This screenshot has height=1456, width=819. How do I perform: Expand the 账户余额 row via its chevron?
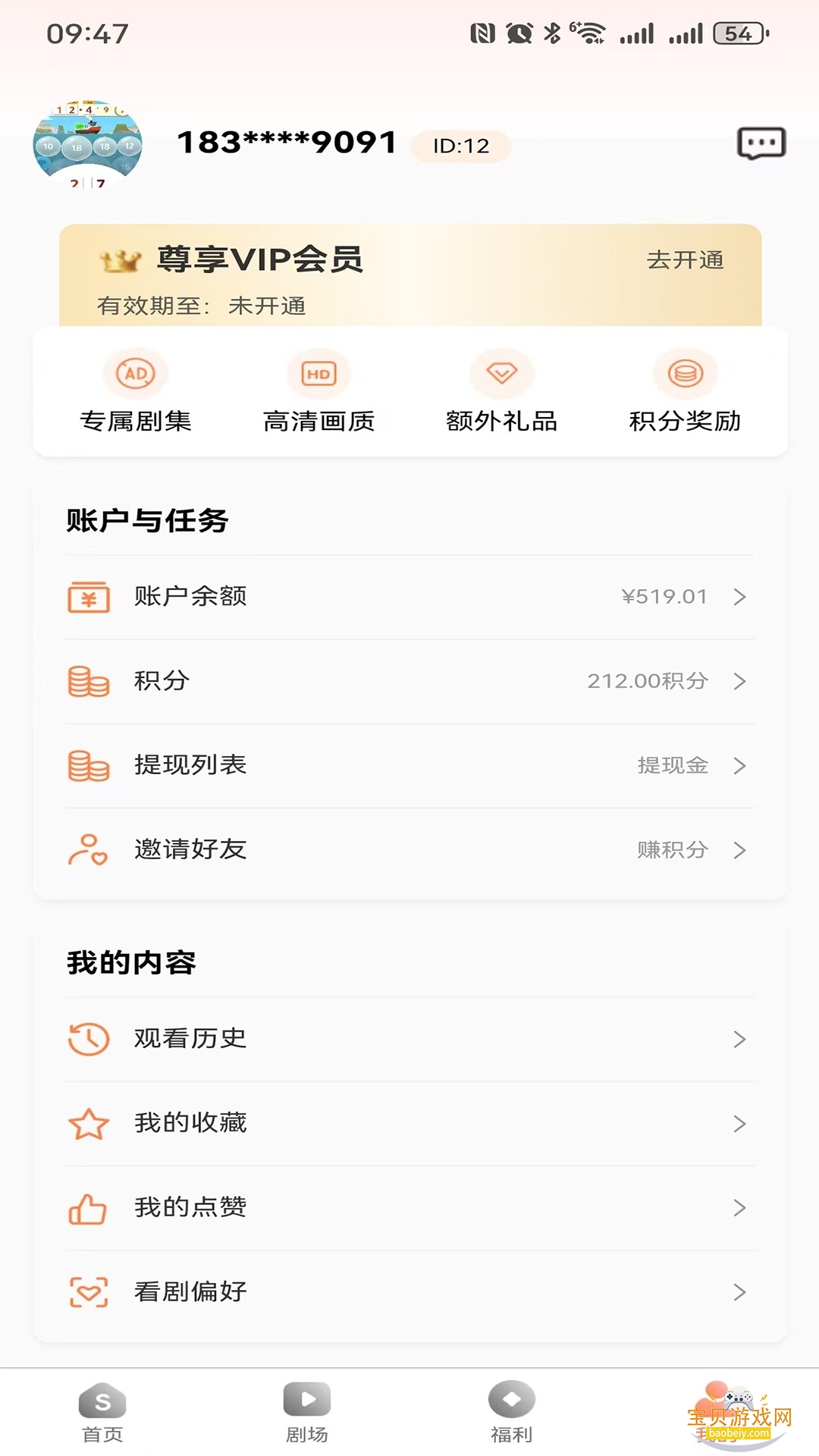point(738,597)
